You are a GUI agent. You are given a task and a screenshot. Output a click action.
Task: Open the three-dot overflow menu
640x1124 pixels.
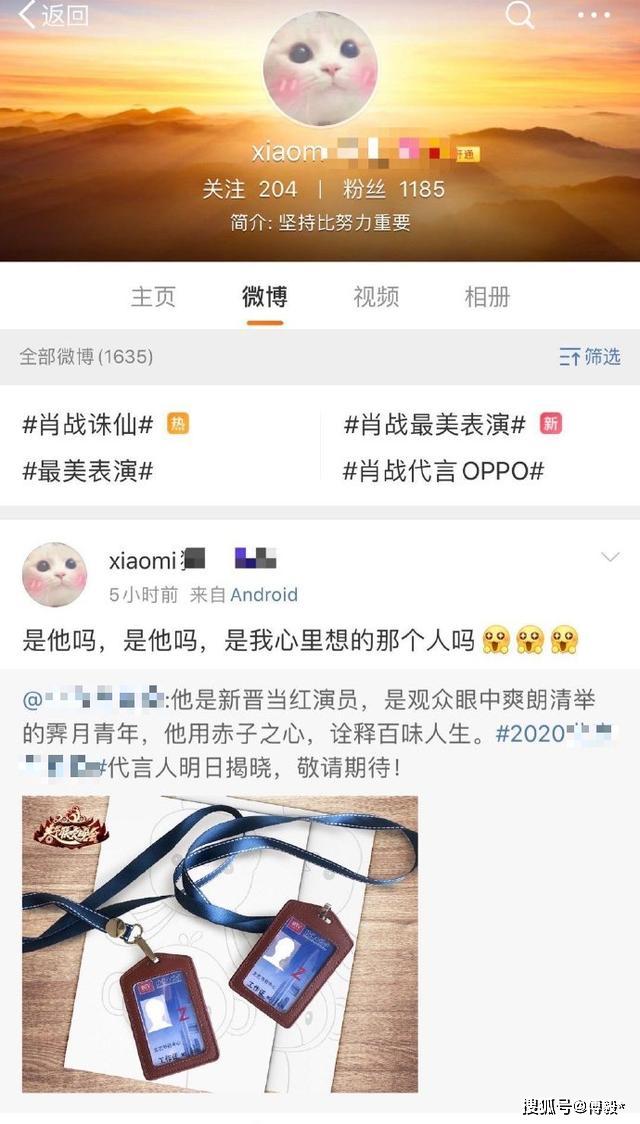pos(593,15)
